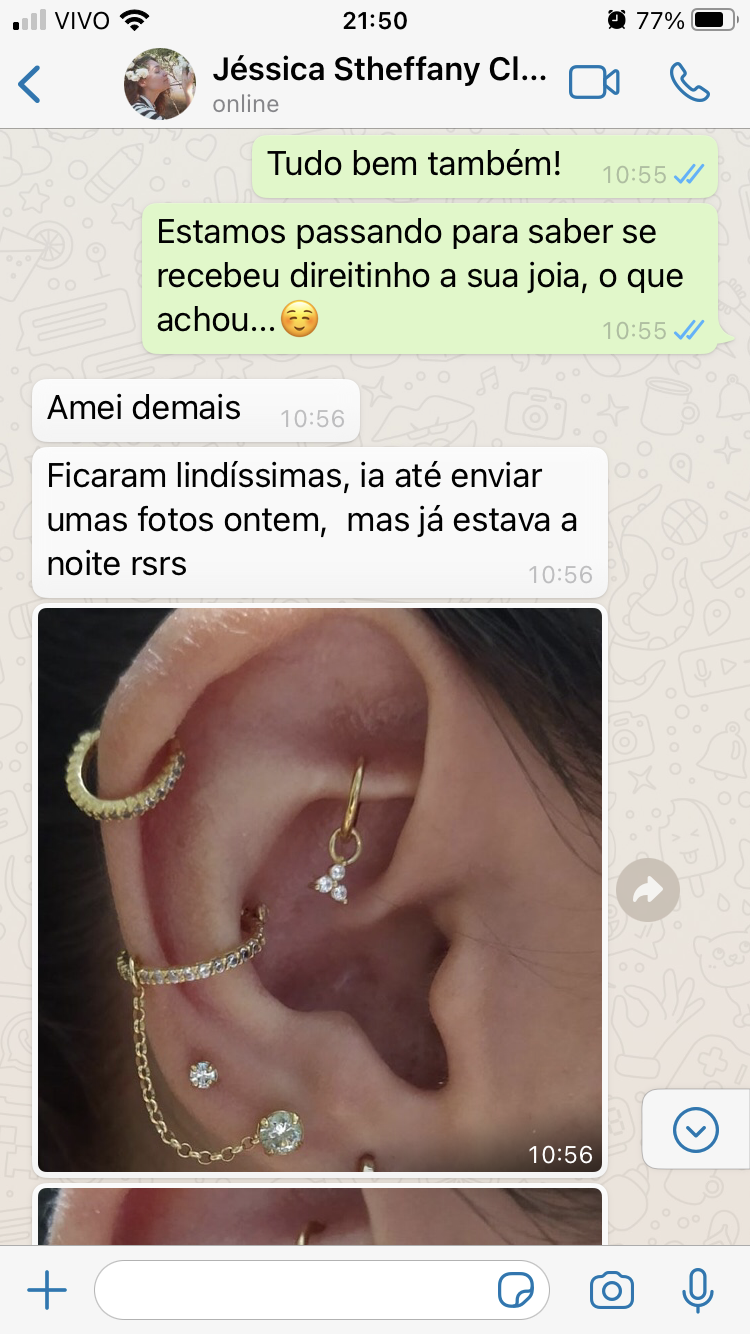The image size is (750, 1334).
Task: Forward the ear piercing photo
Action: 648,889
